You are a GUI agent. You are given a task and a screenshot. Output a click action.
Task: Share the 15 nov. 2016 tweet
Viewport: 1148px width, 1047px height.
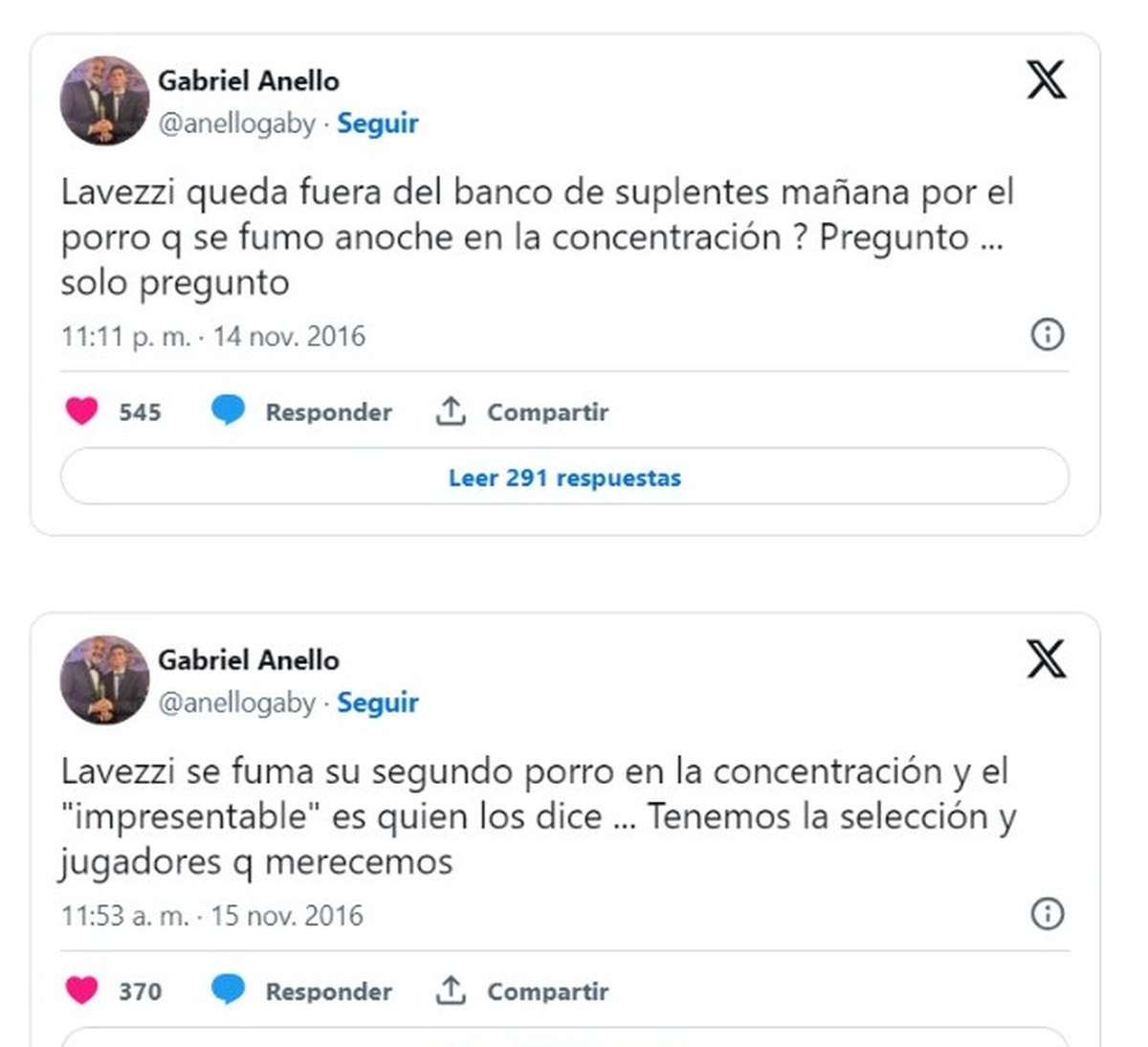tap(522, 991)
